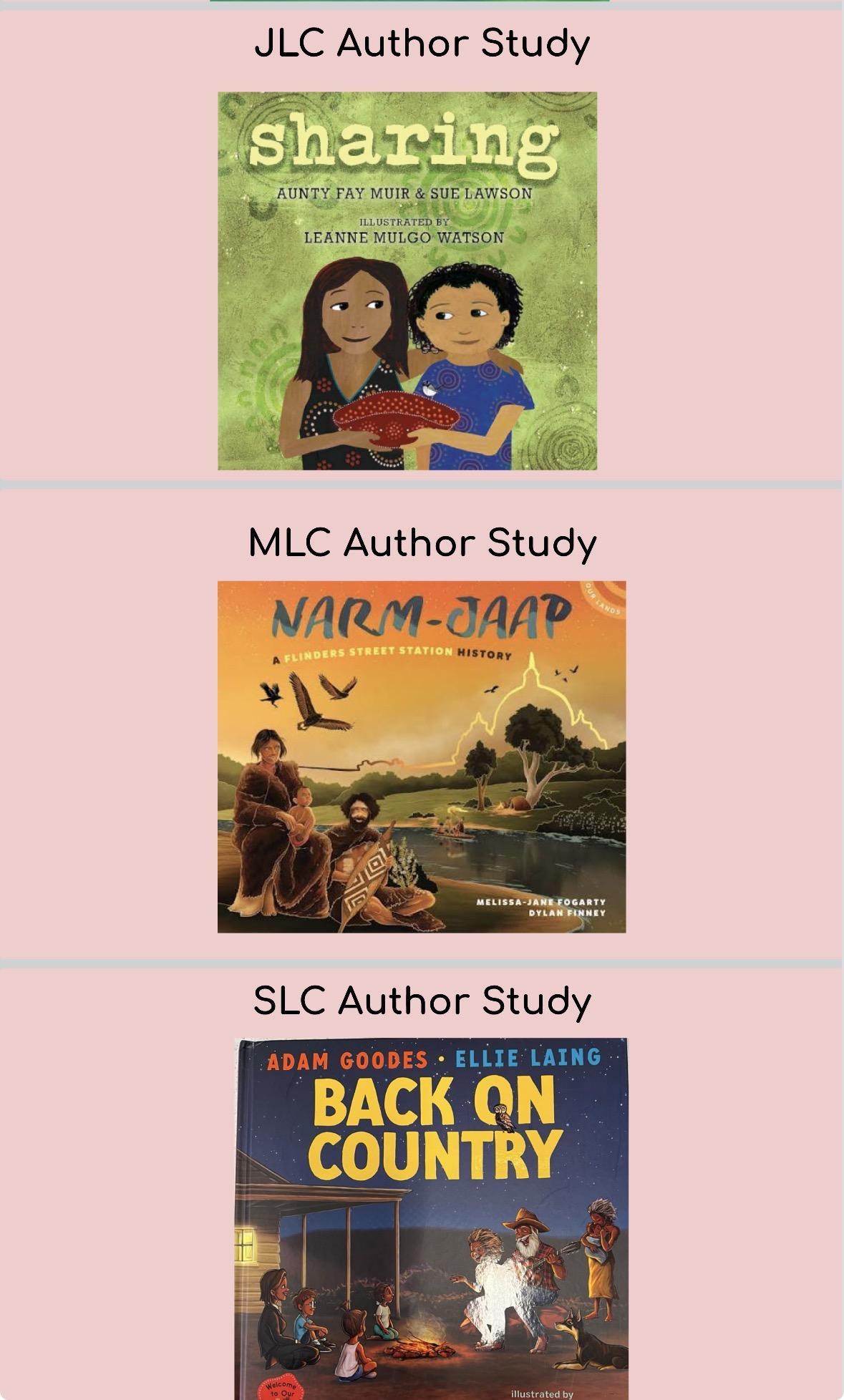Open the Sharing book cover image

tap(407, 281)
